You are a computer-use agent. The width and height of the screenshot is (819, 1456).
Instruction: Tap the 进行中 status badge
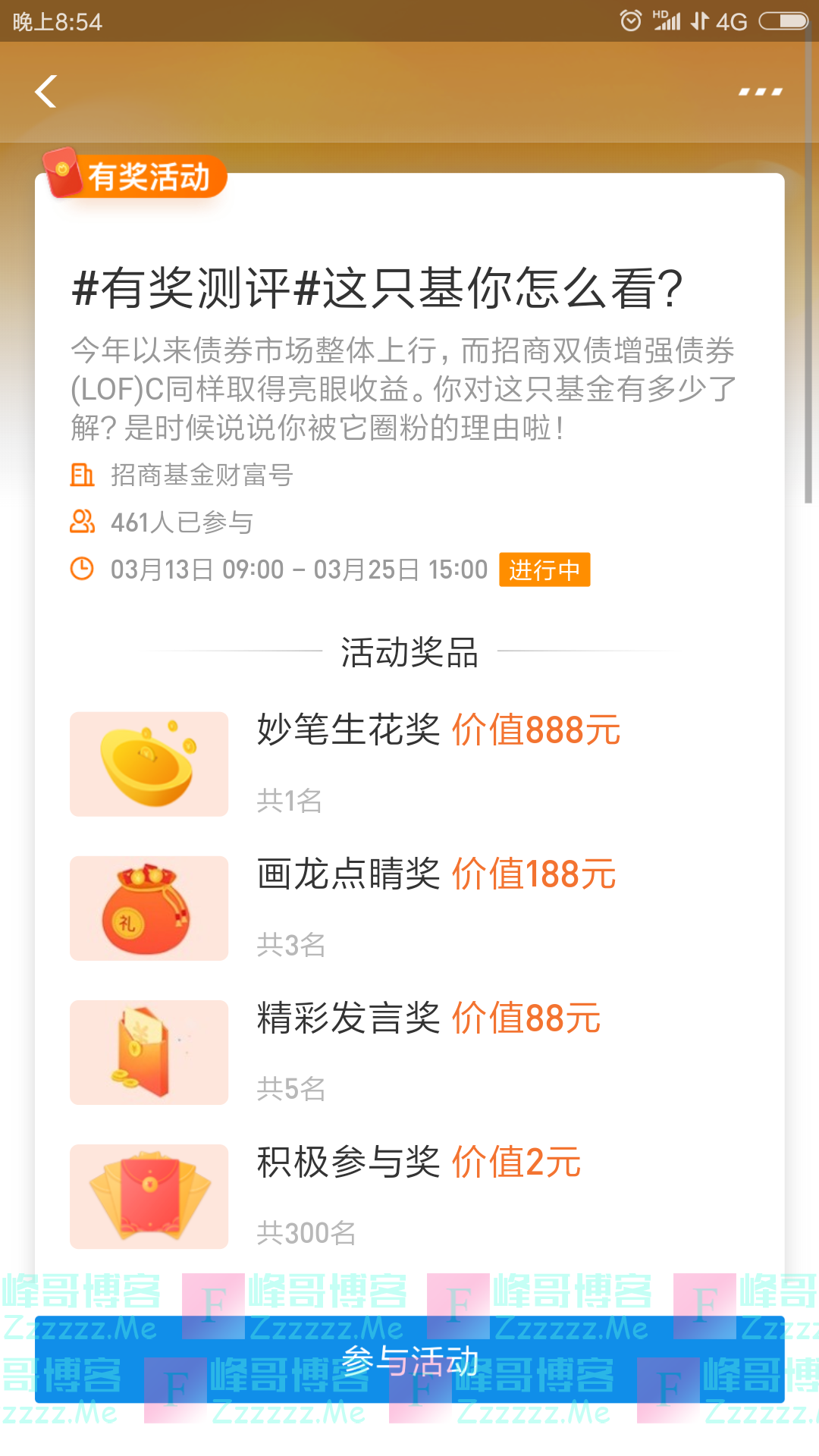tap(544, 571)
